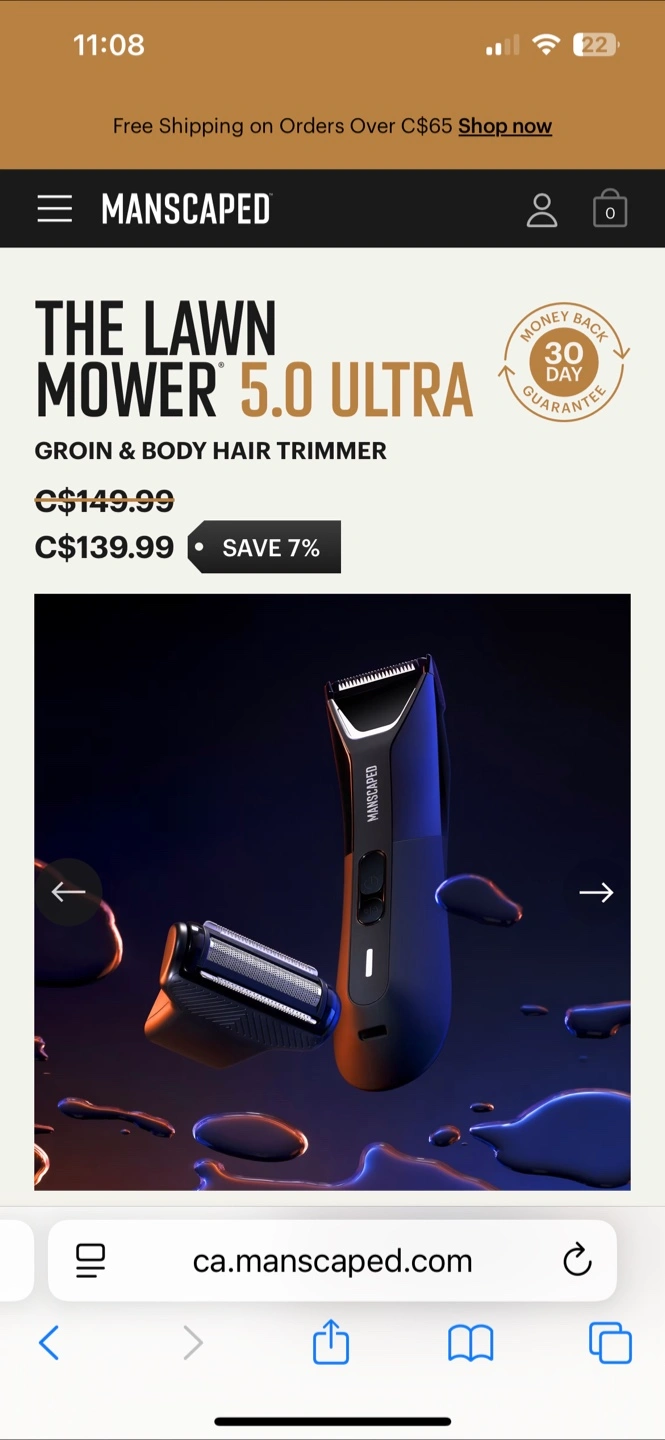
Task: Go back in Safari
Action: [x=49, y=1343]
